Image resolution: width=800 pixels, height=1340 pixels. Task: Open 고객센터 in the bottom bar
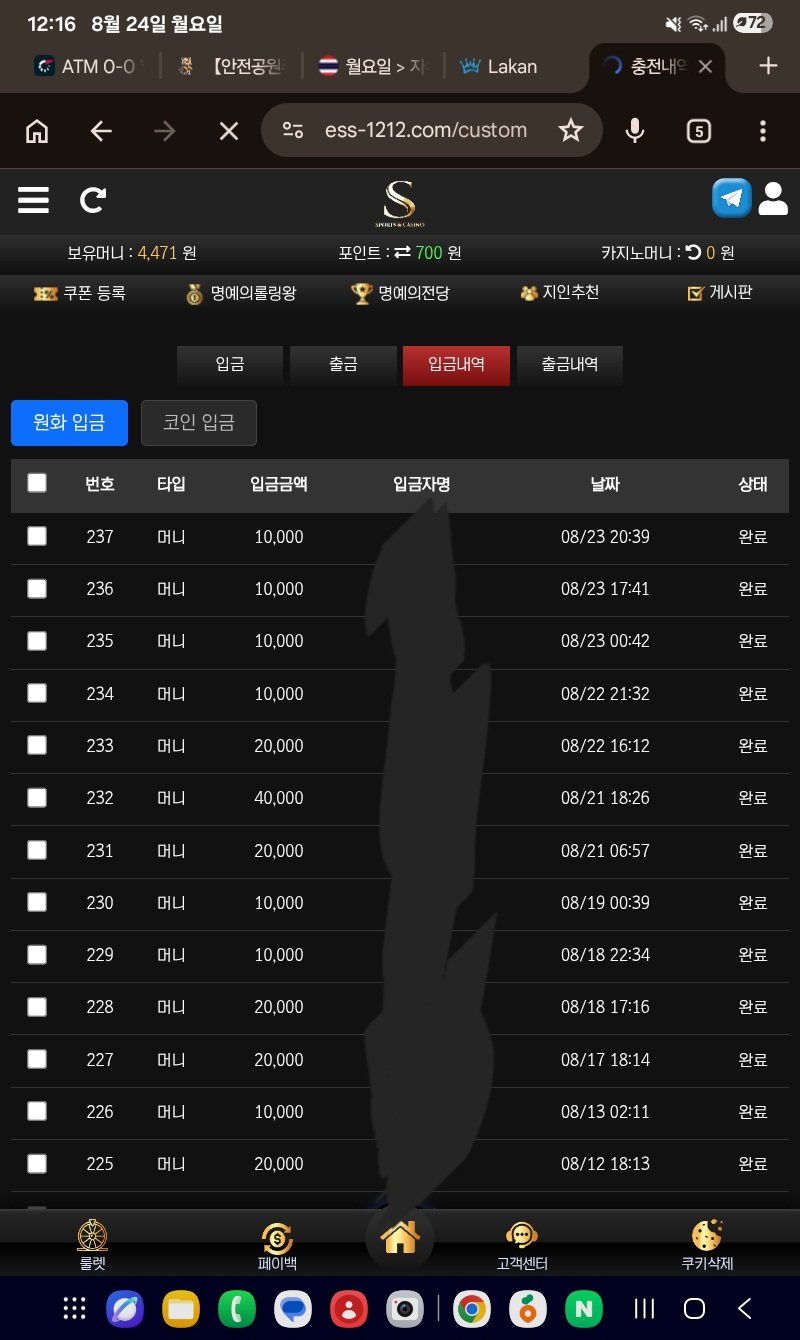pyautogui.click(x=522, y=1245)
